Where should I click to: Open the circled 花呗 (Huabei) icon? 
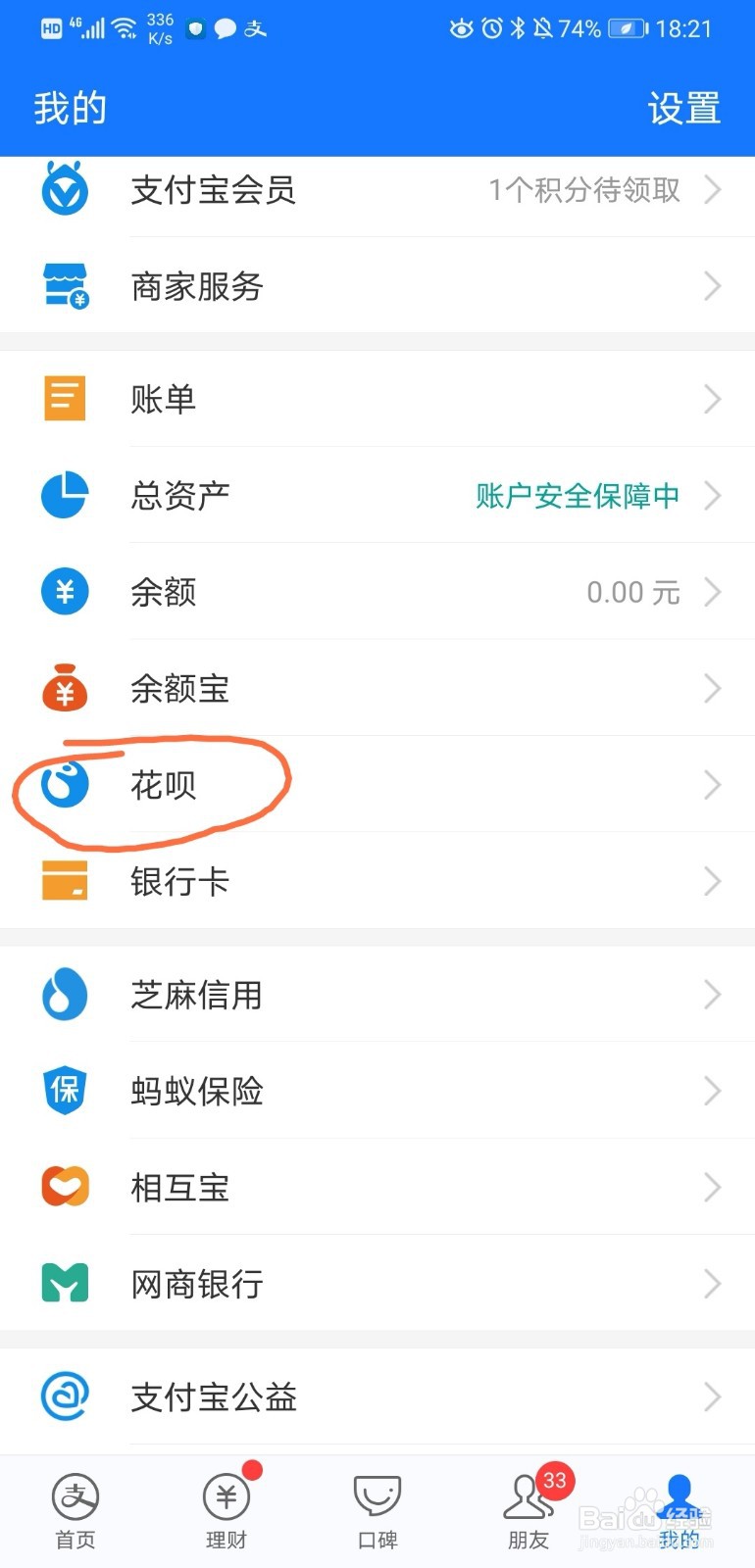(x=65, y=784)
